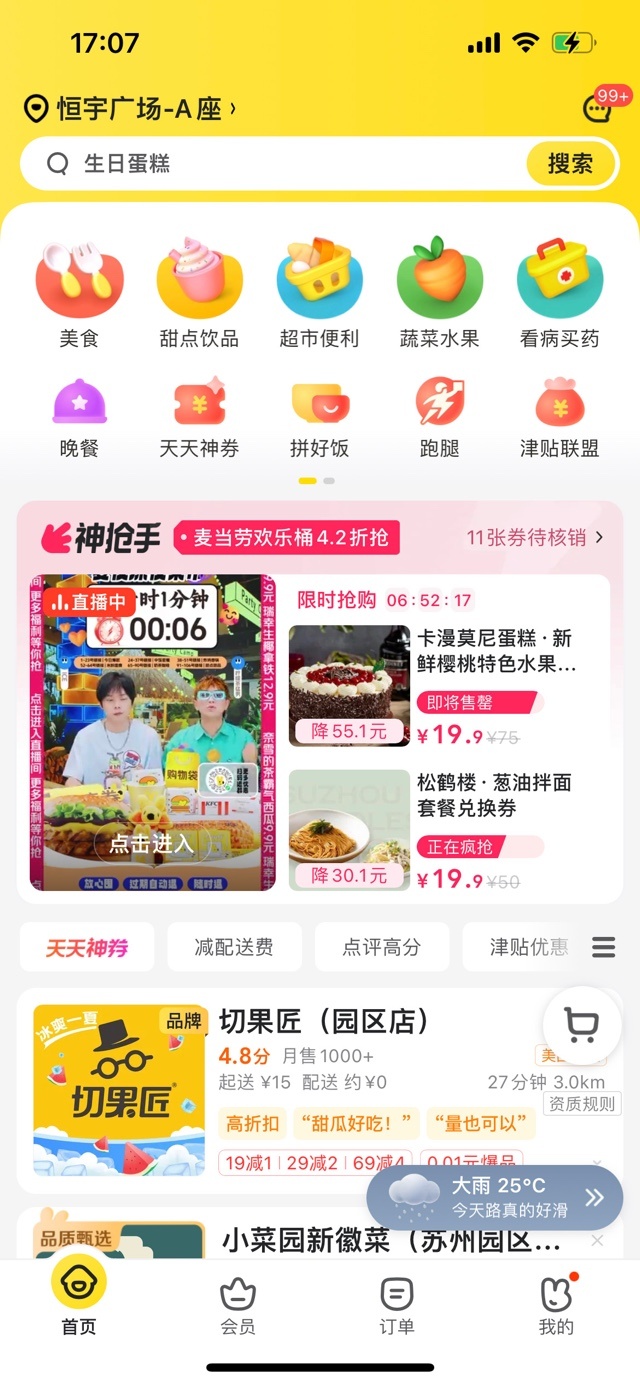Browse 甜点饮品 category

pyautogui.click(x=199, y=292)
